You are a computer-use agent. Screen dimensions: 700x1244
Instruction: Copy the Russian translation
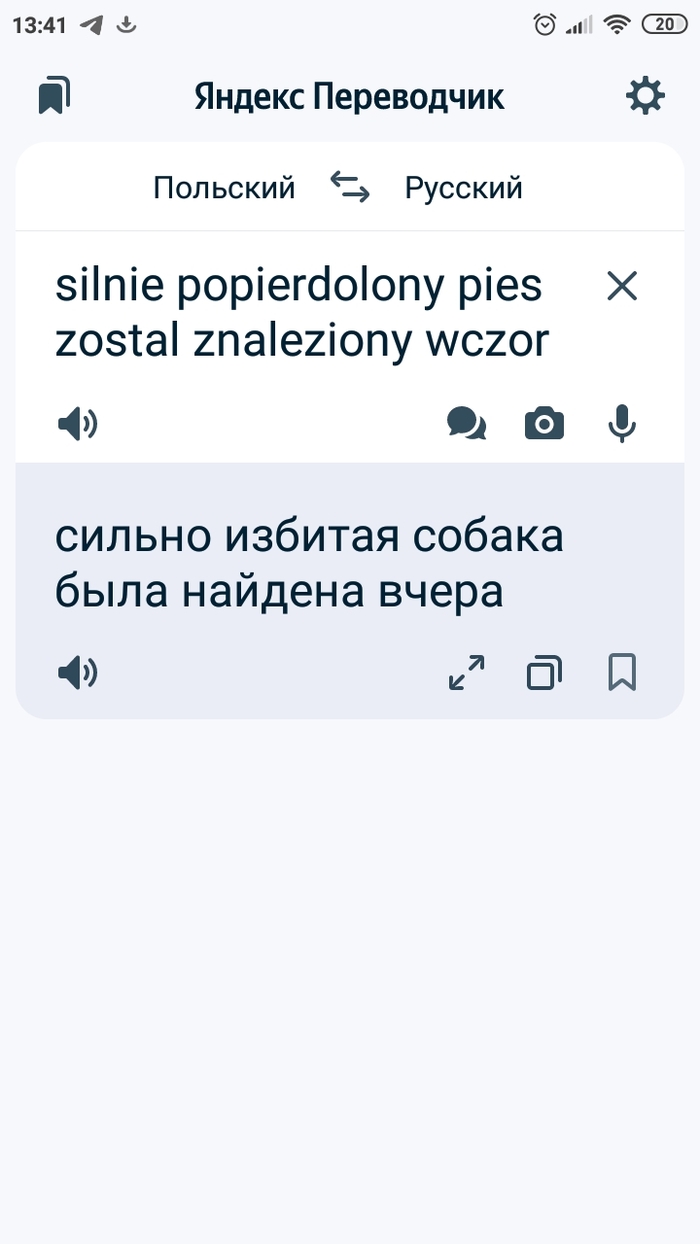click(x=544, y=673)
